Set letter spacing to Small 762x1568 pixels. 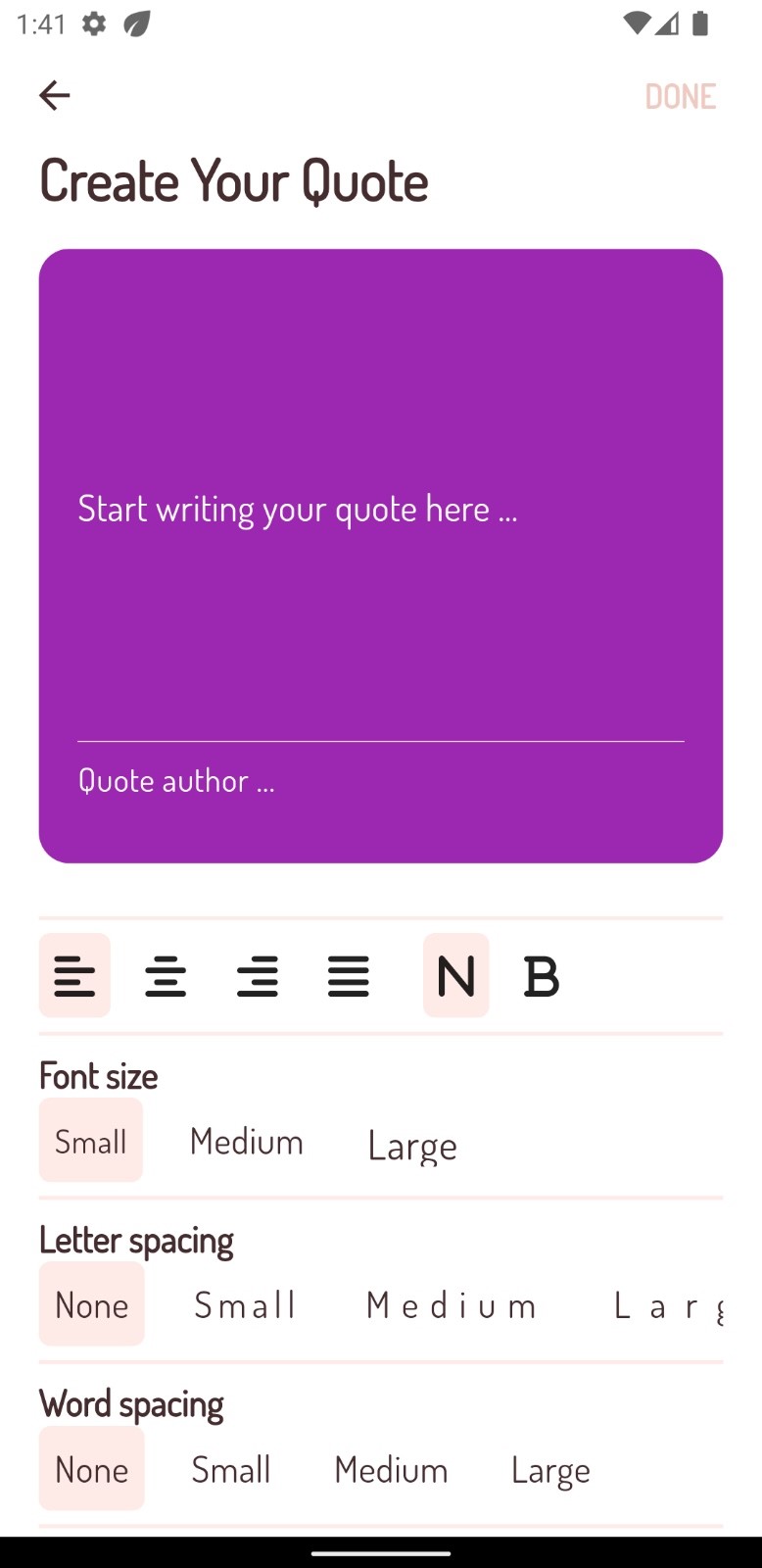[x=245, y=1304]
